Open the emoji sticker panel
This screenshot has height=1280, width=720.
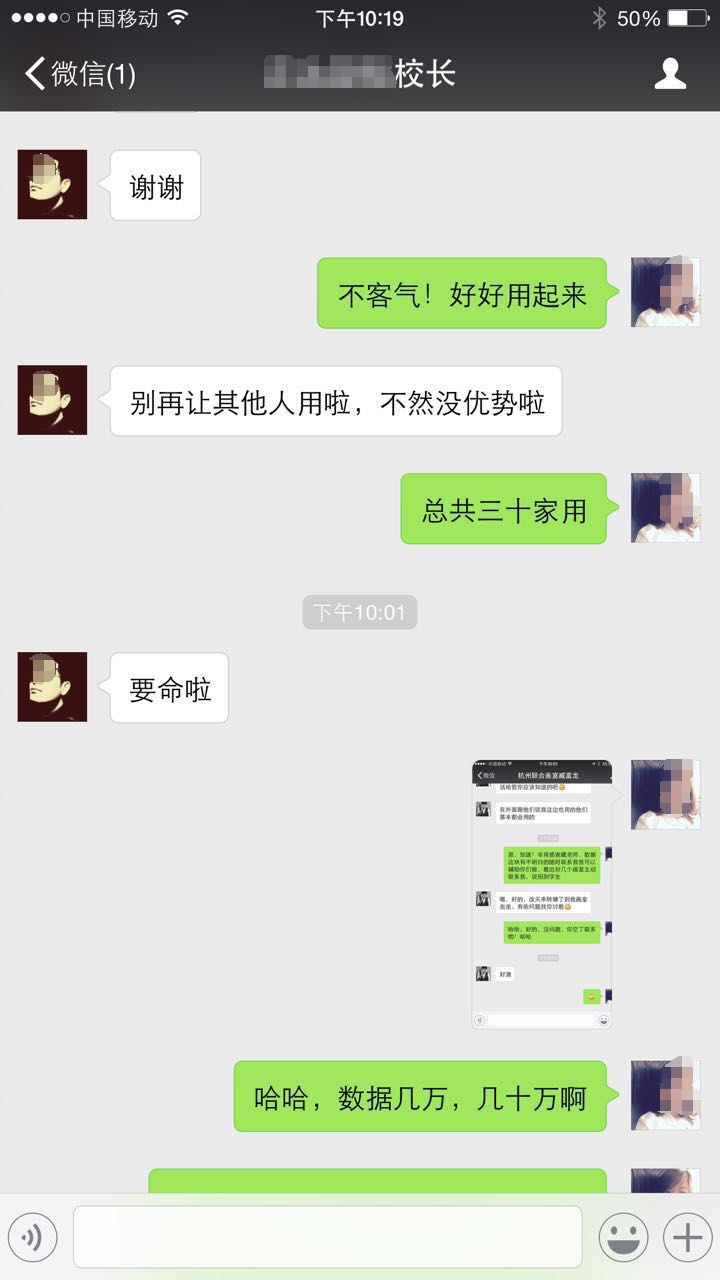pos(622,1238)
